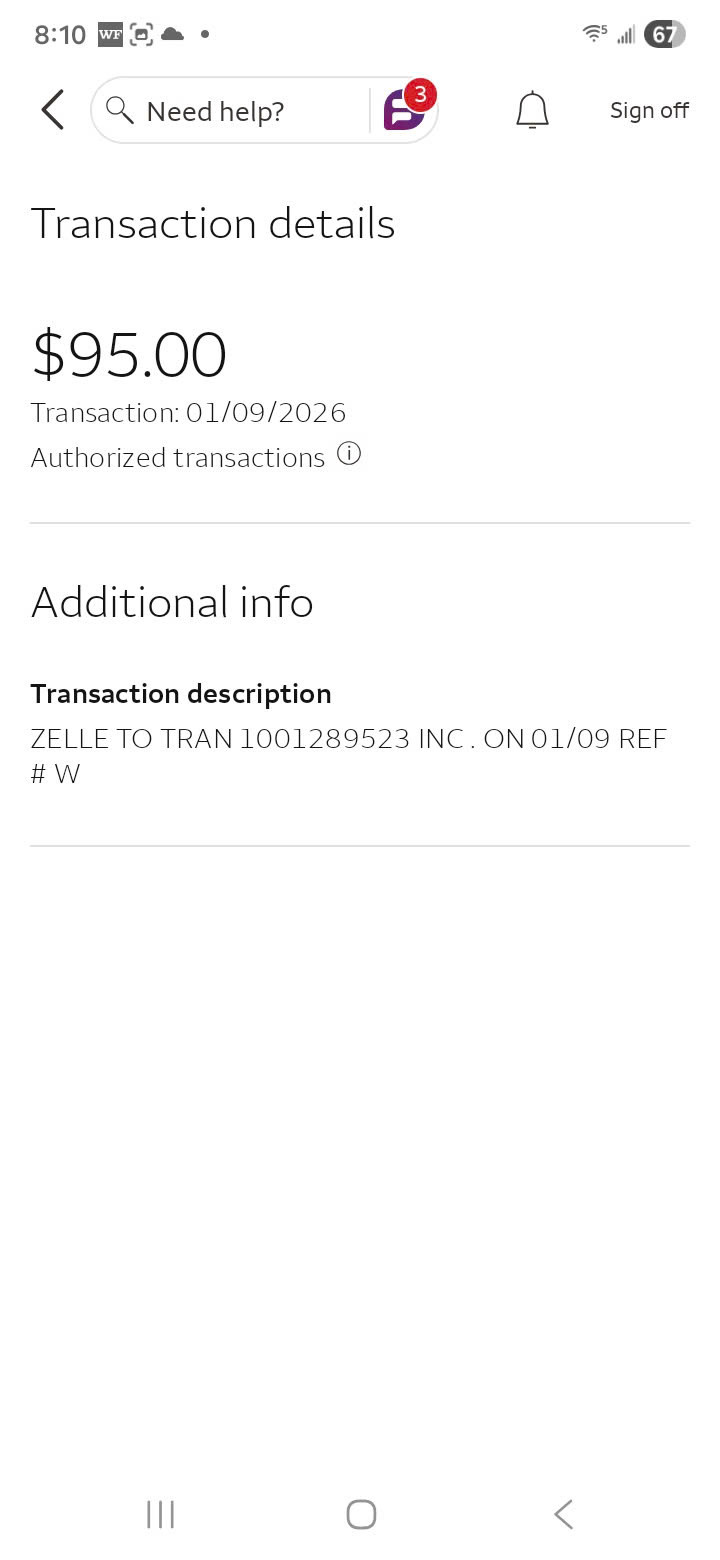The width and height of the screenshot is (720, 1560).
Task: Open the Need help? search box
Action: coord(230,111)
